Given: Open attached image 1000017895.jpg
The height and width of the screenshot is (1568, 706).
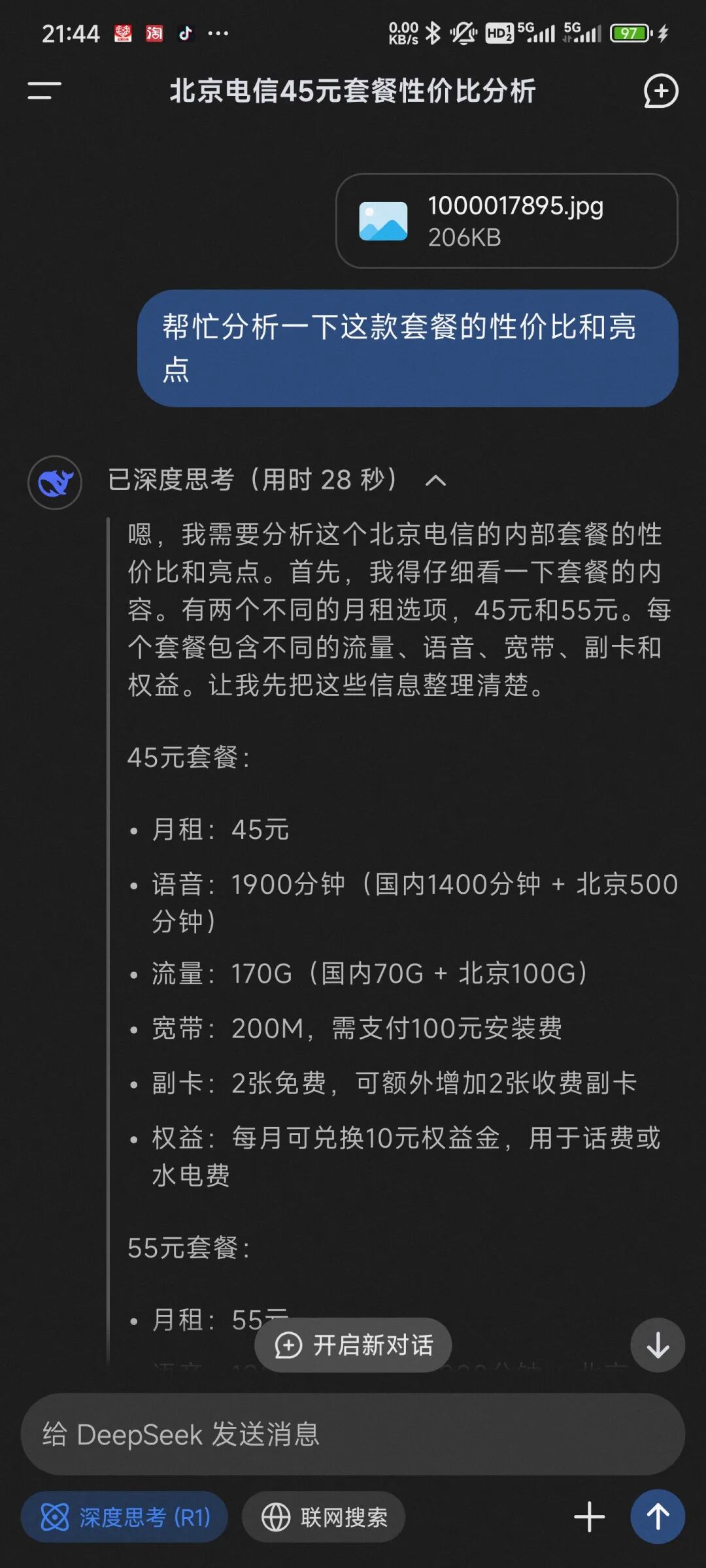Looking at the screenshot, I should (507, 221).
